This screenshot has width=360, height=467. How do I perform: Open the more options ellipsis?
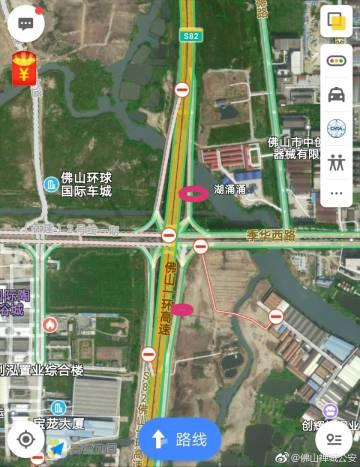pos(336,193)
